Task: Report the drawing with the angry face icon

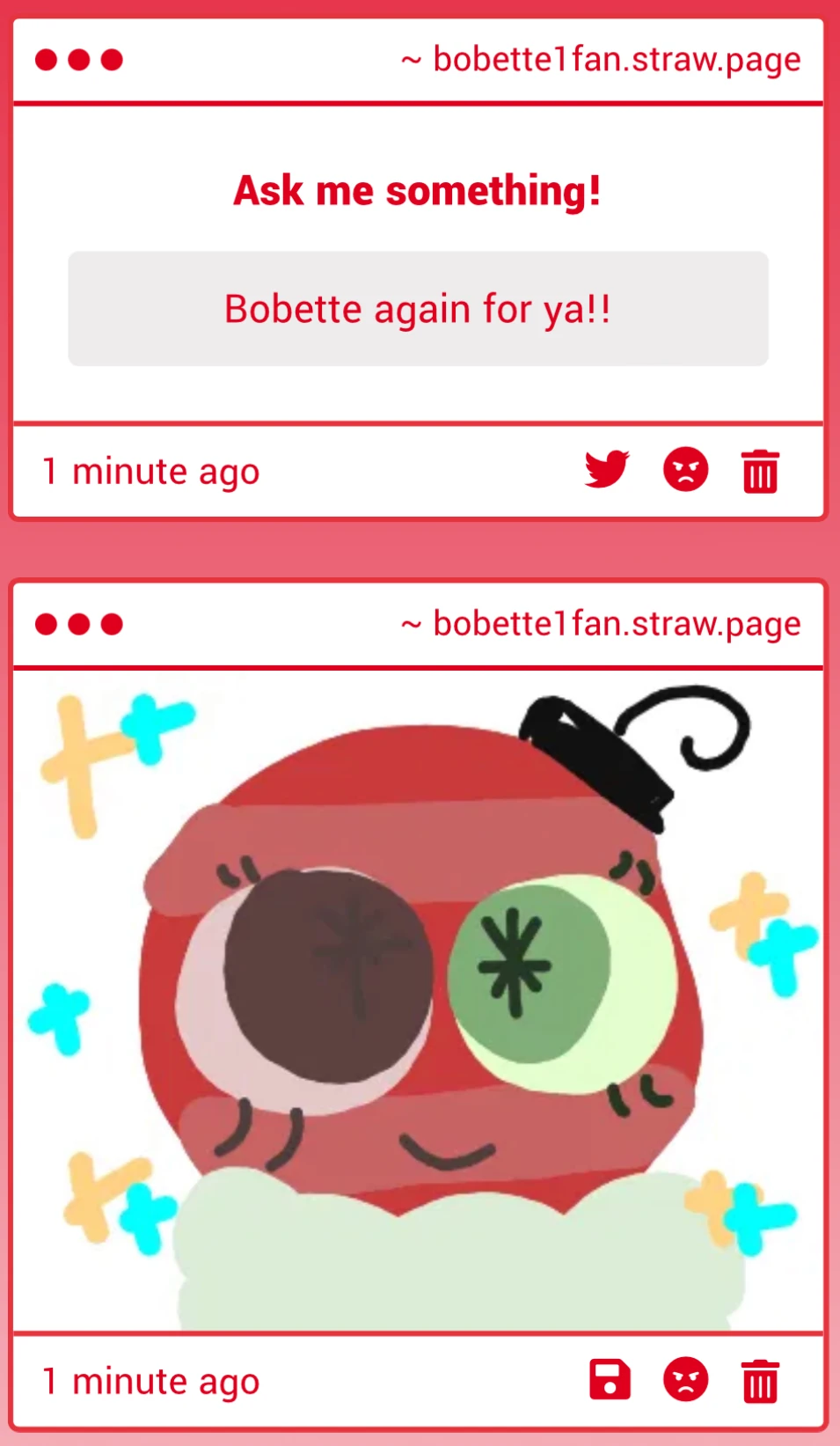Action: tap(685, 1379)
